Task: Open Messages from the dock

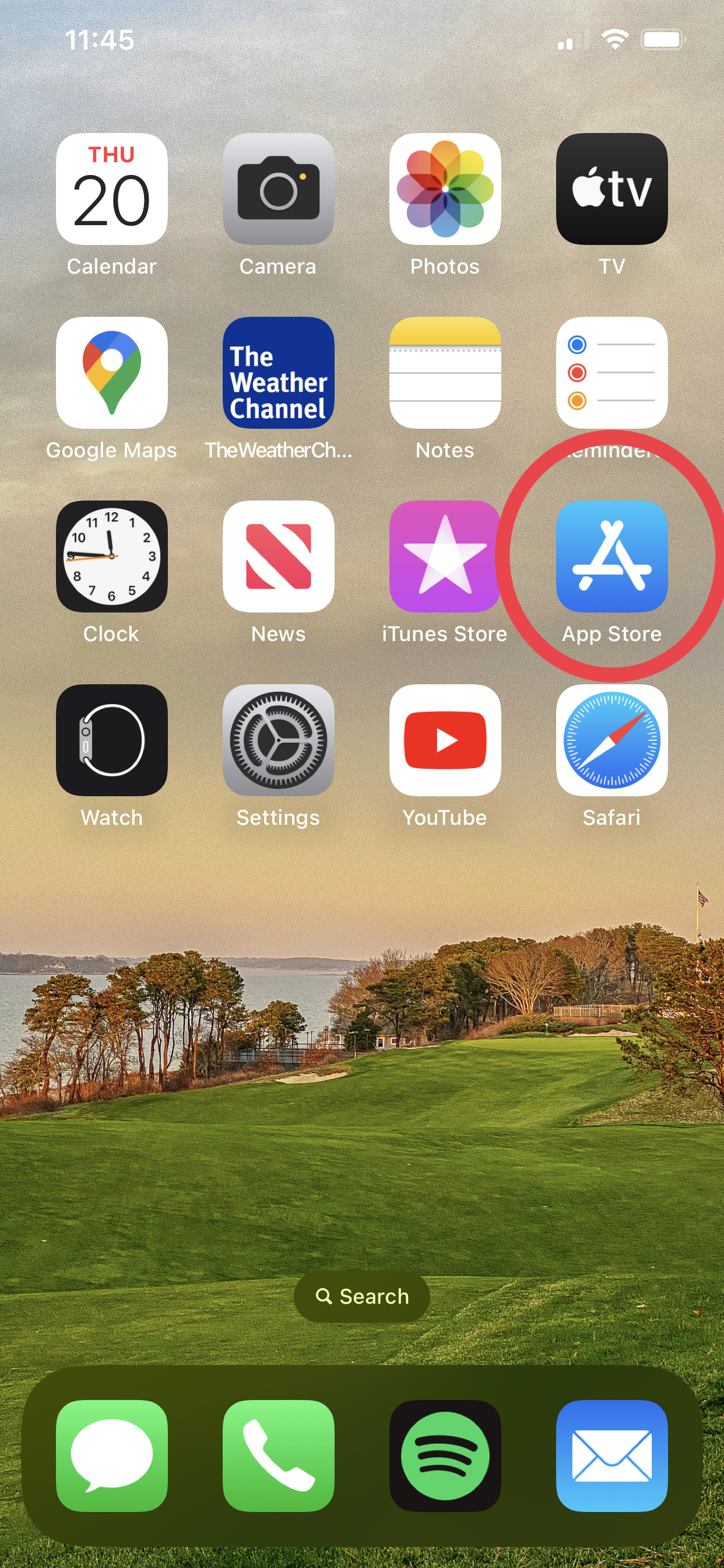Action: [111, 1456]
